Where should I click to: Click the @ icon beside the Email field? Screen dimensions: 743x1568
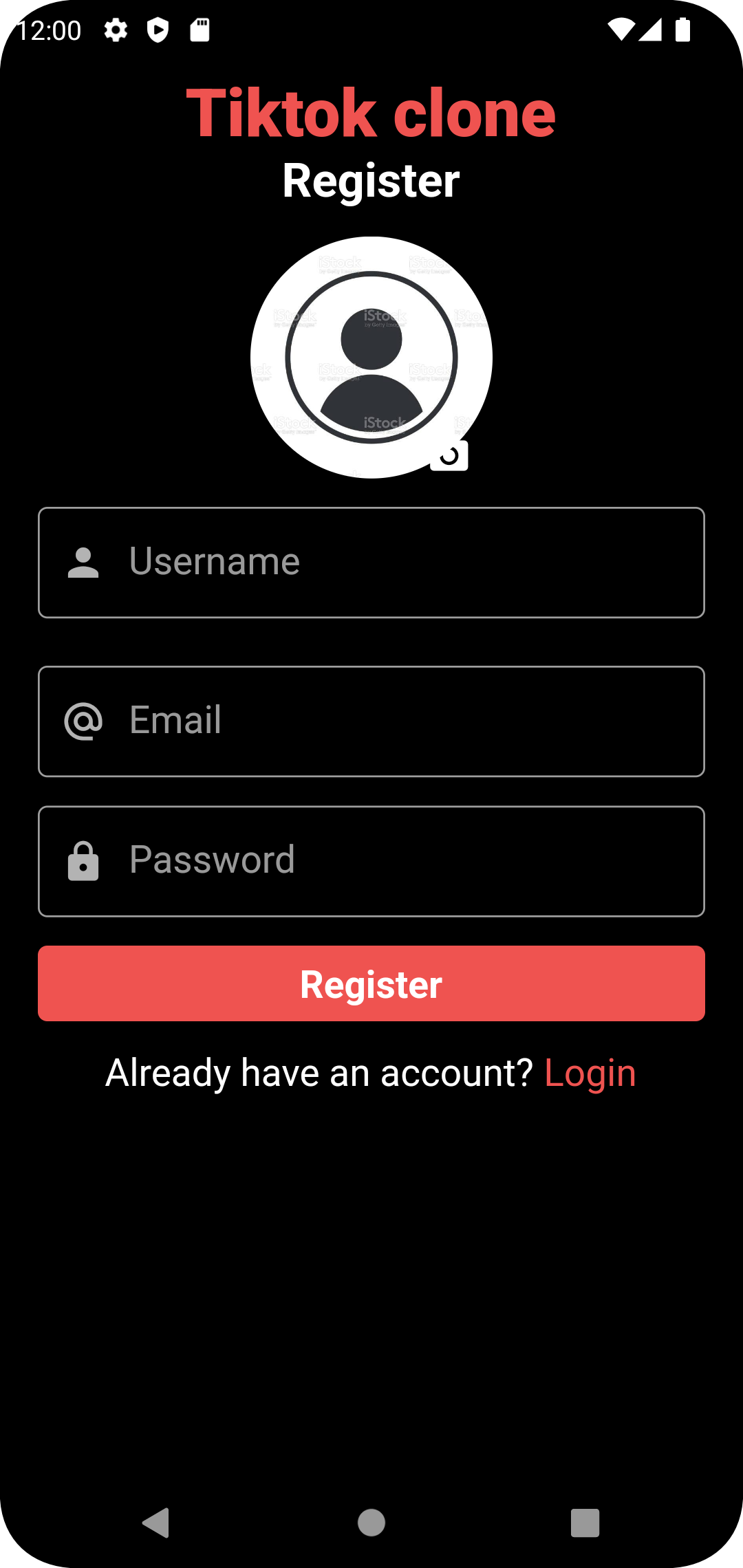click(x=82, y=721)
